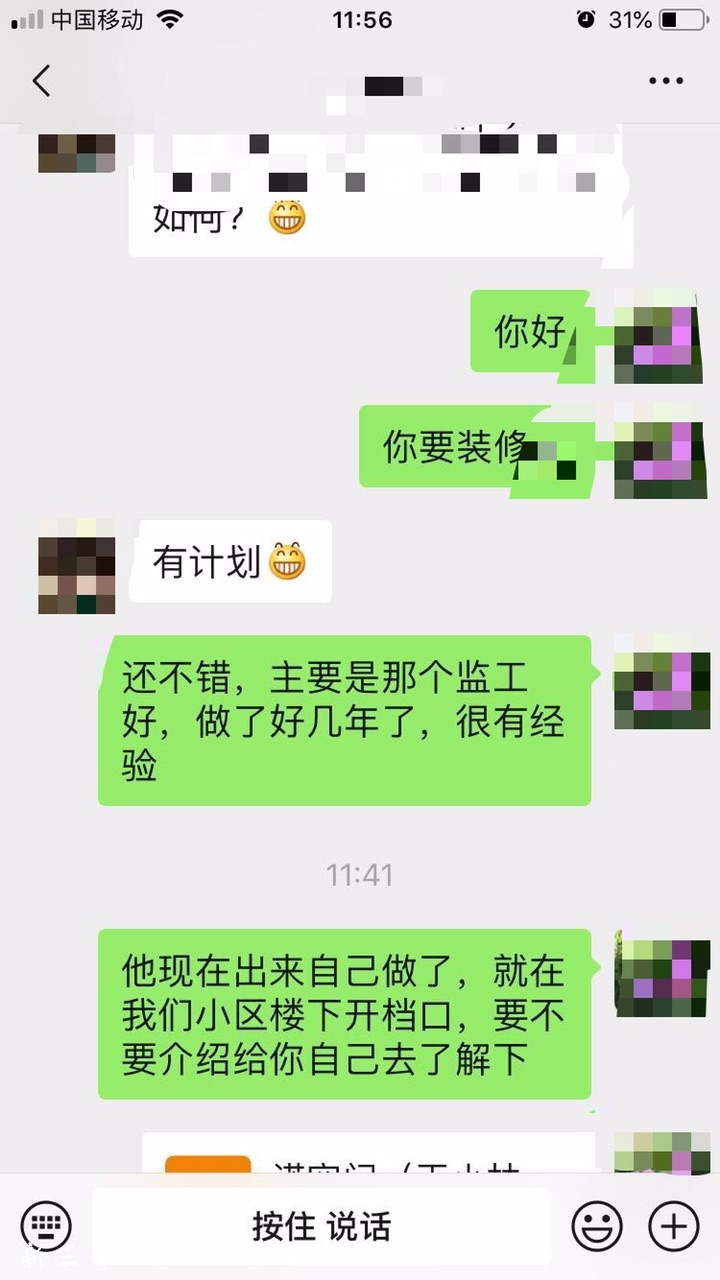Tap the clock showing 11:56 in status bar
Viewport: 720px width, 1280px height.
click(360, 18)
